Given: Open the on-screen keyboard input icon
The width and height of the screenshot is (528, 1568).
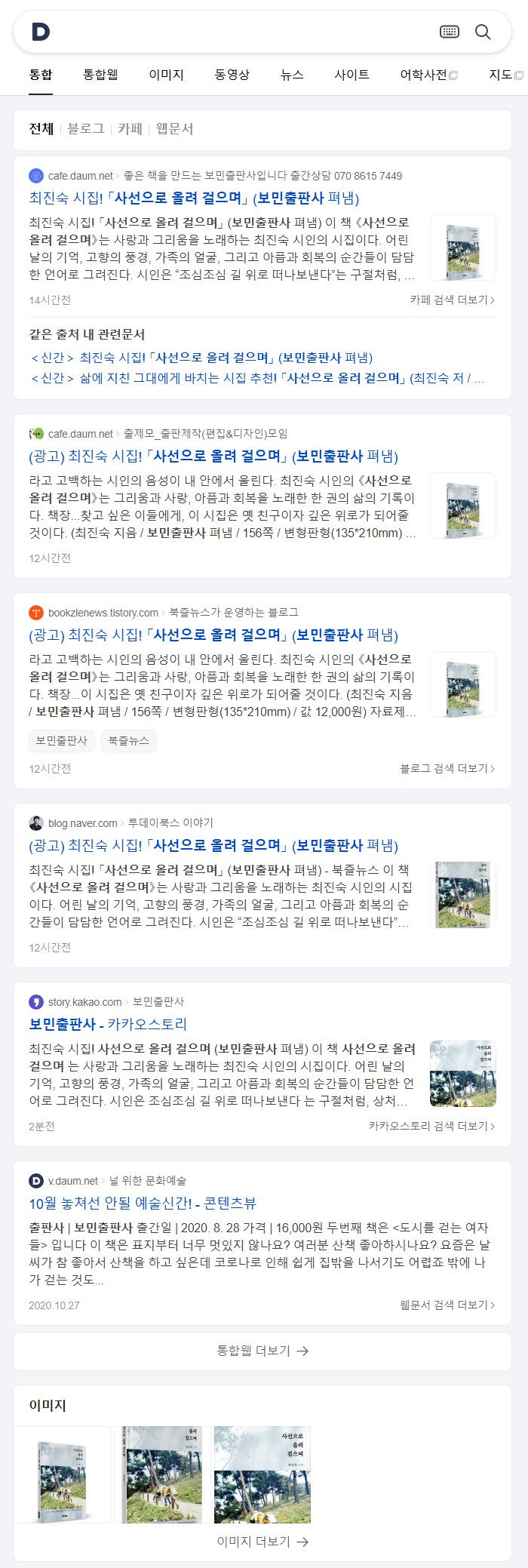Looking at the screenshot, I should click(449, 32).
